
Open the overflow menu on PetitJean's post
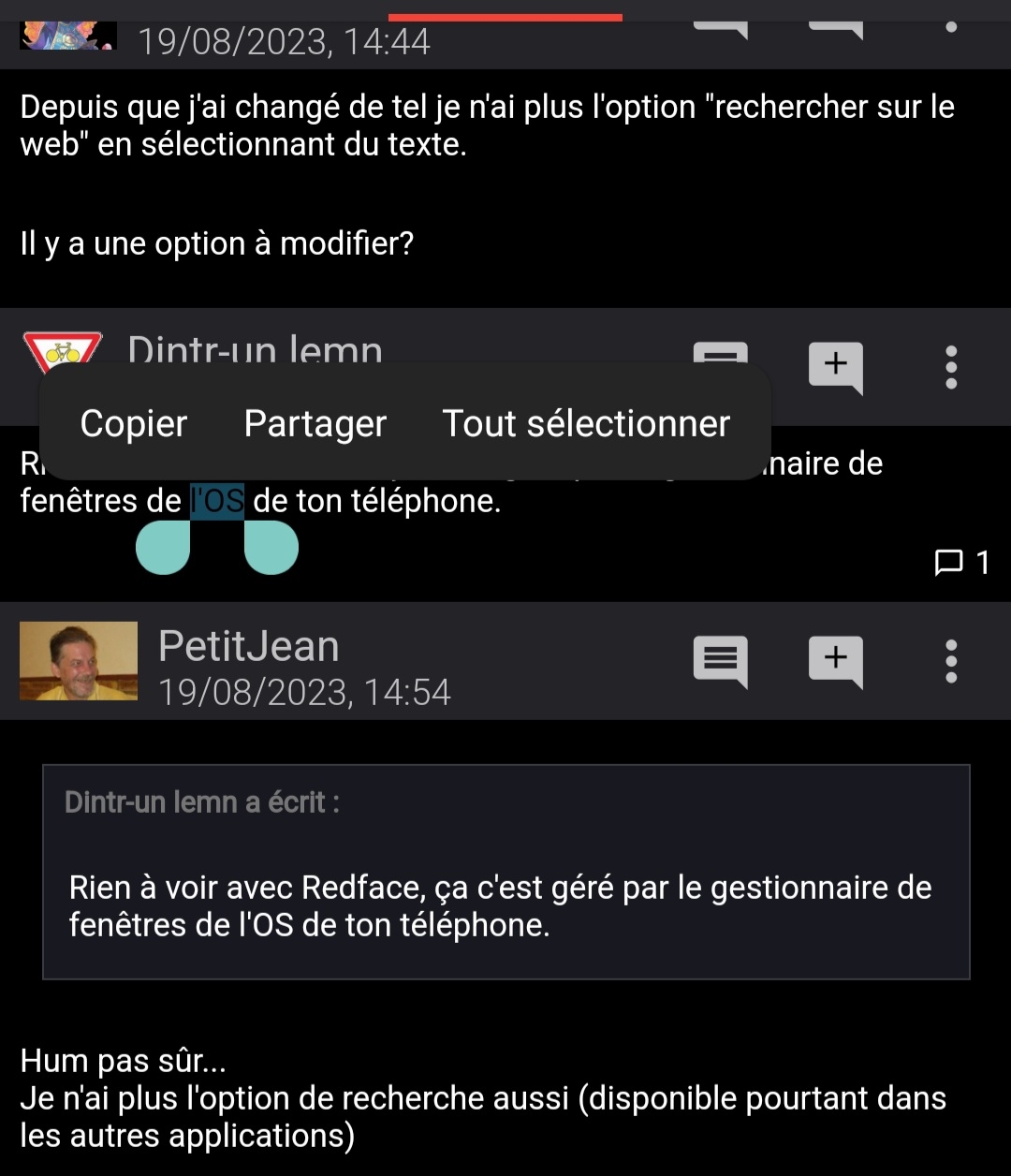coord(951,661)
